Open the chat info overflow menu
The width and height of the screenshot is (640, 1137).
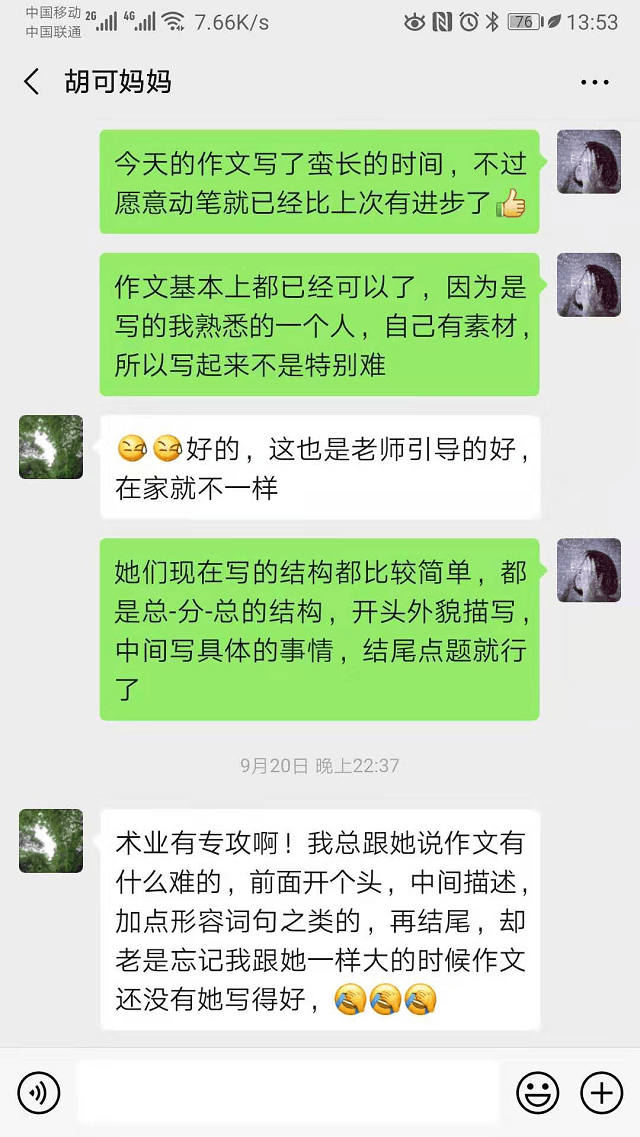594,83
